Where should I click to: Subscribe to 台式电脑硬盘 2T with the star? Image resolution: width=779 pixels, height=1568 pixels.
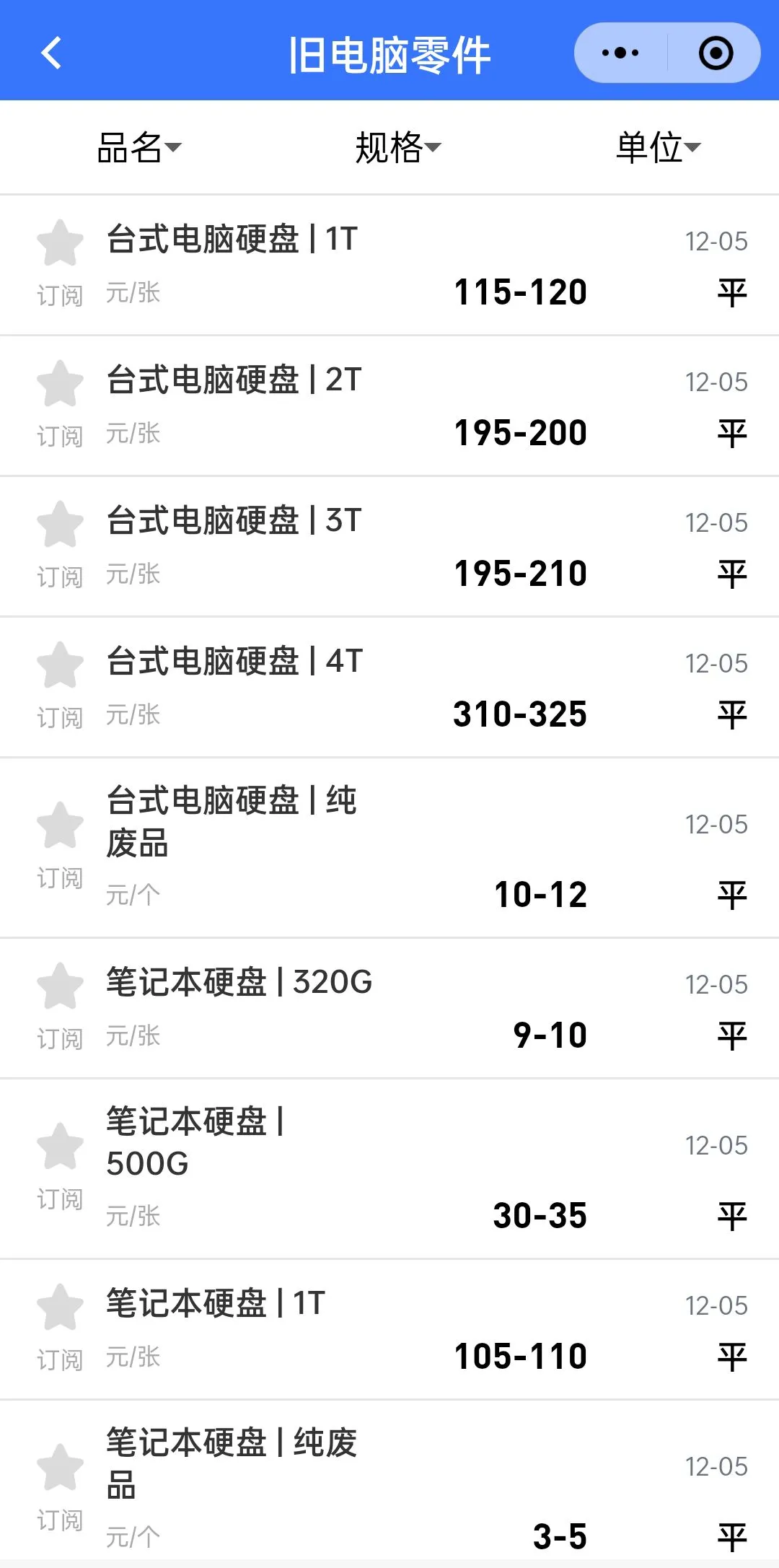(x=60, y=385)
